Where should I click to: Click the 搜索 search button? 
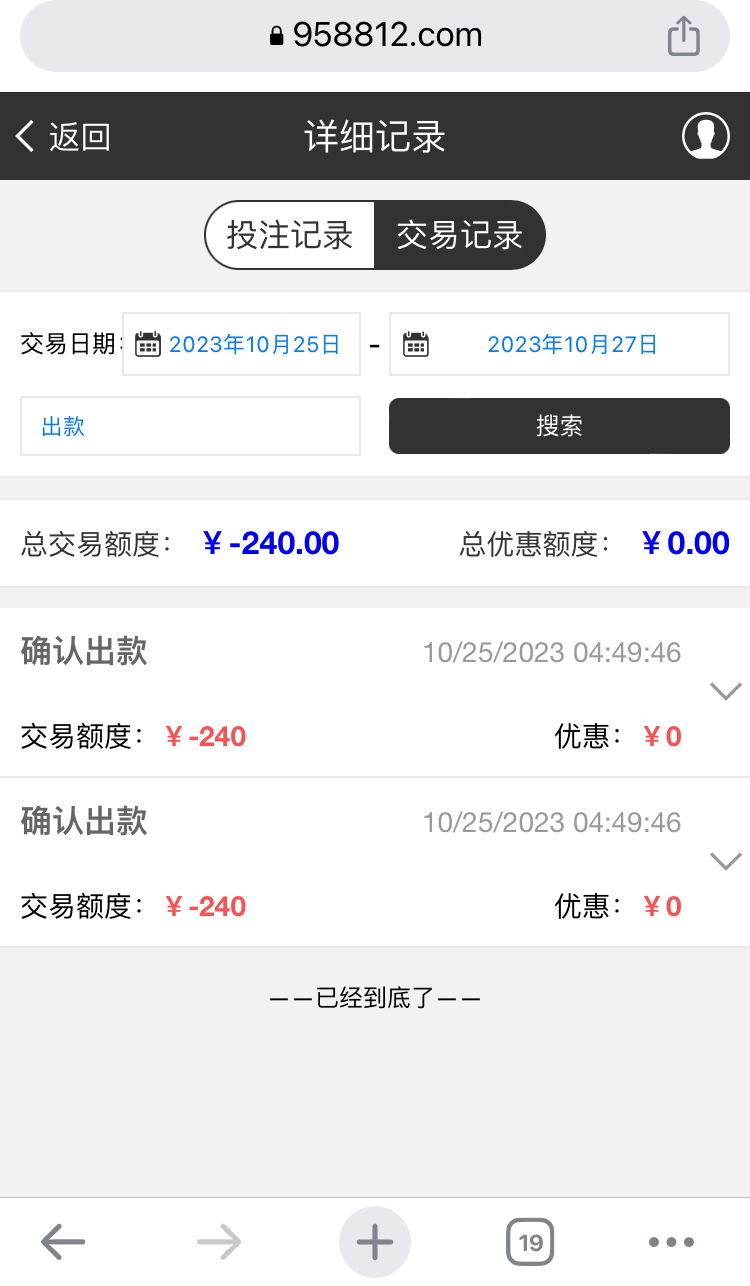(559, 425)
